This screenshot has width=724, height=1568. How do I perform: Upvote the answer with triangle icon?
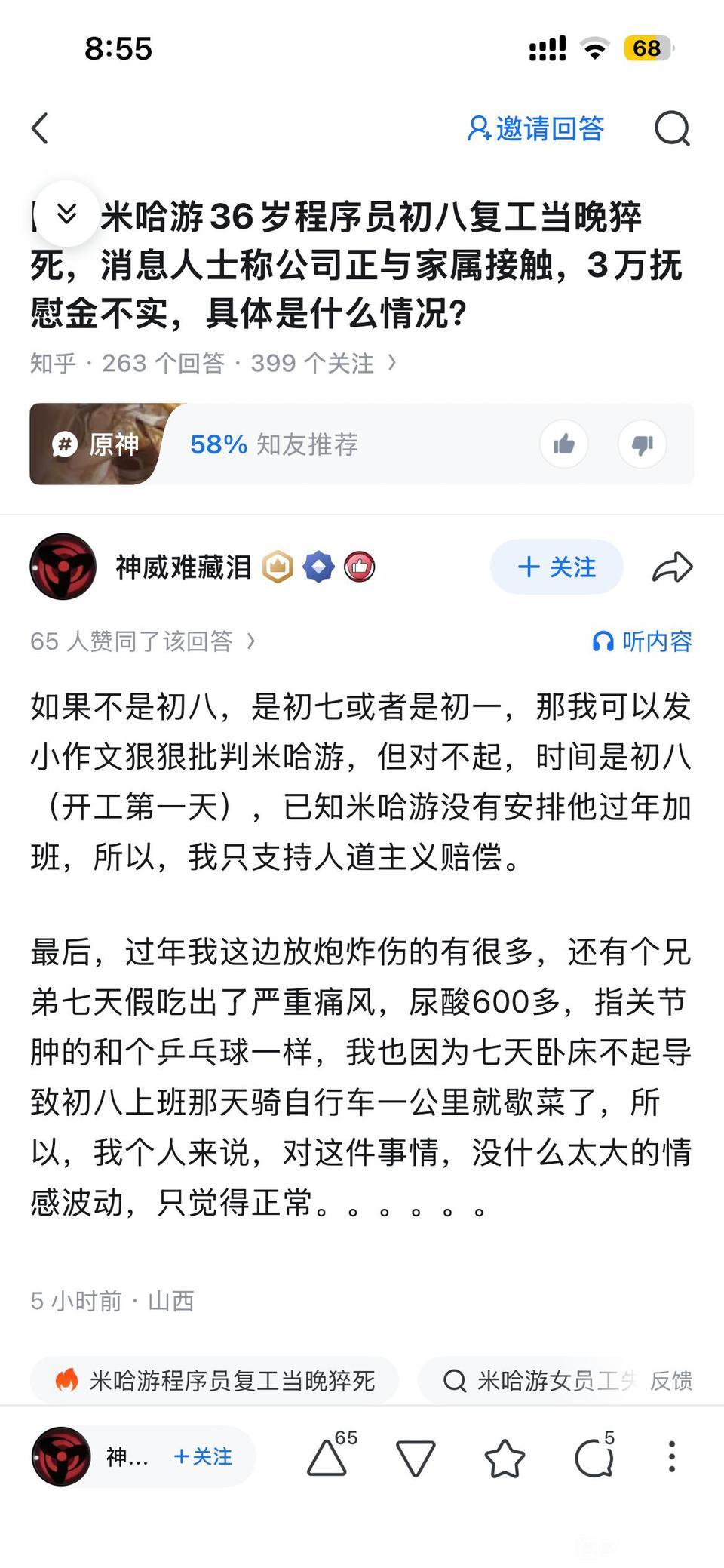pyautogui.click(x=327, y=1456)
